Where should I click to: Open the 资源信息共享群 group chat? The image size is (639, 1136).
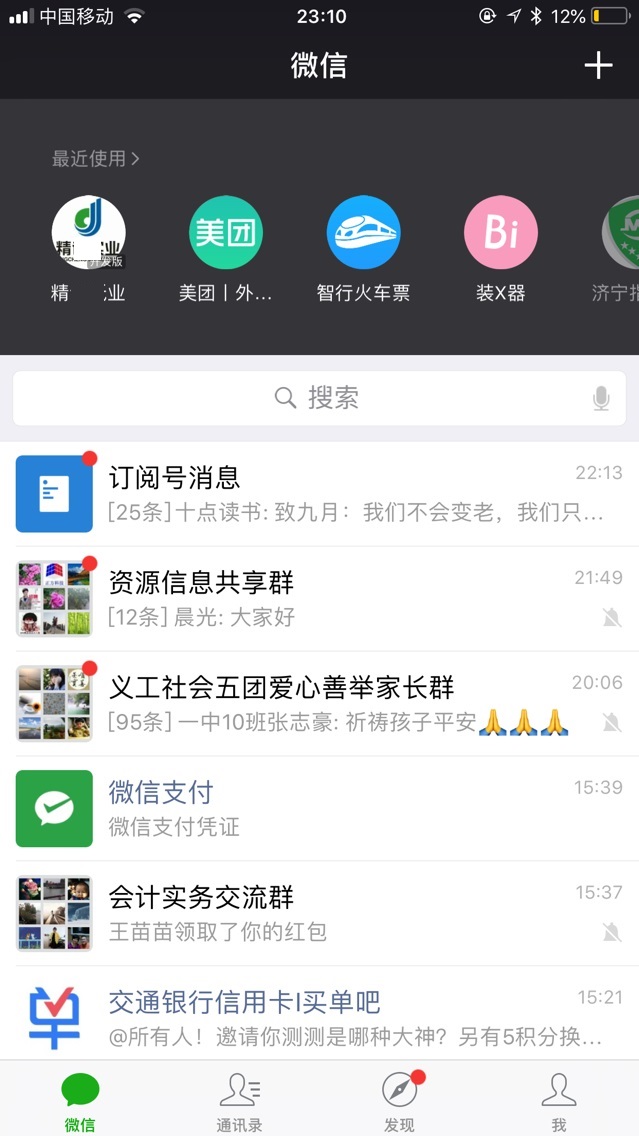(x=319, y=599)
